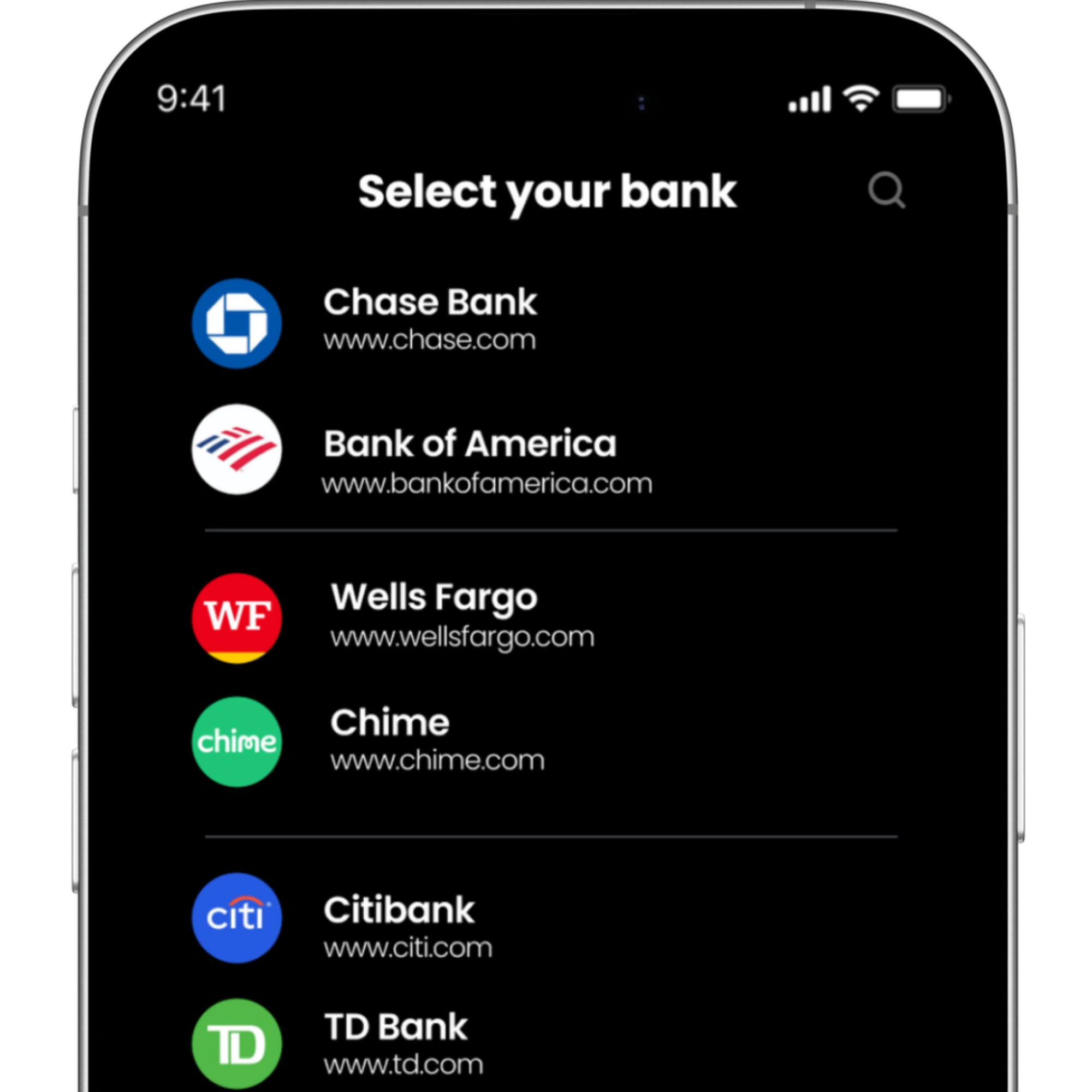Open the search icon next to the title
The width and height of the screenshot is (1092, 1092).
886,191
